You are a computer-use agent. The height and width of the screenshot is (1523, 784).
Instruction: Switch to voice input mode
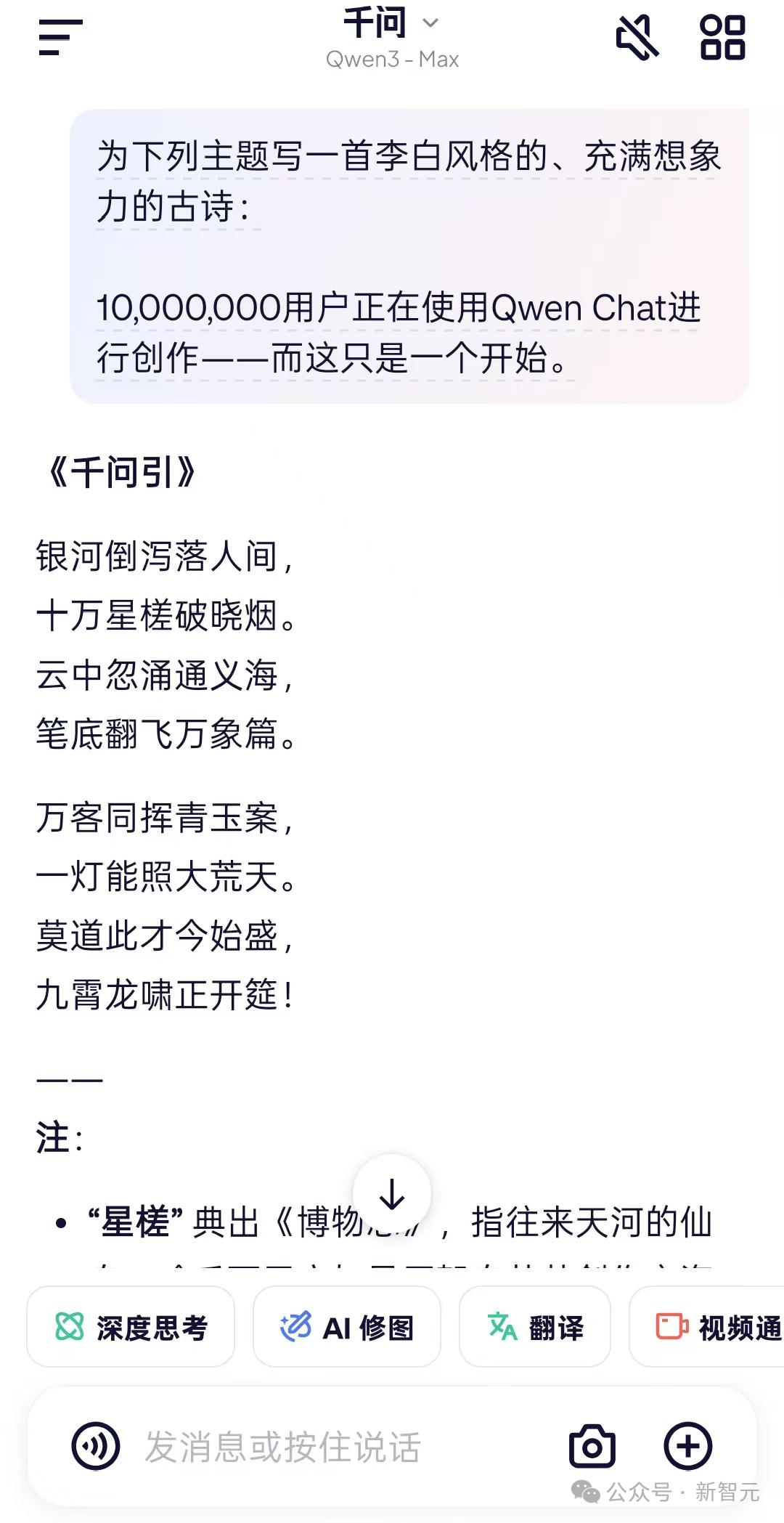(x=96, y=1446)
